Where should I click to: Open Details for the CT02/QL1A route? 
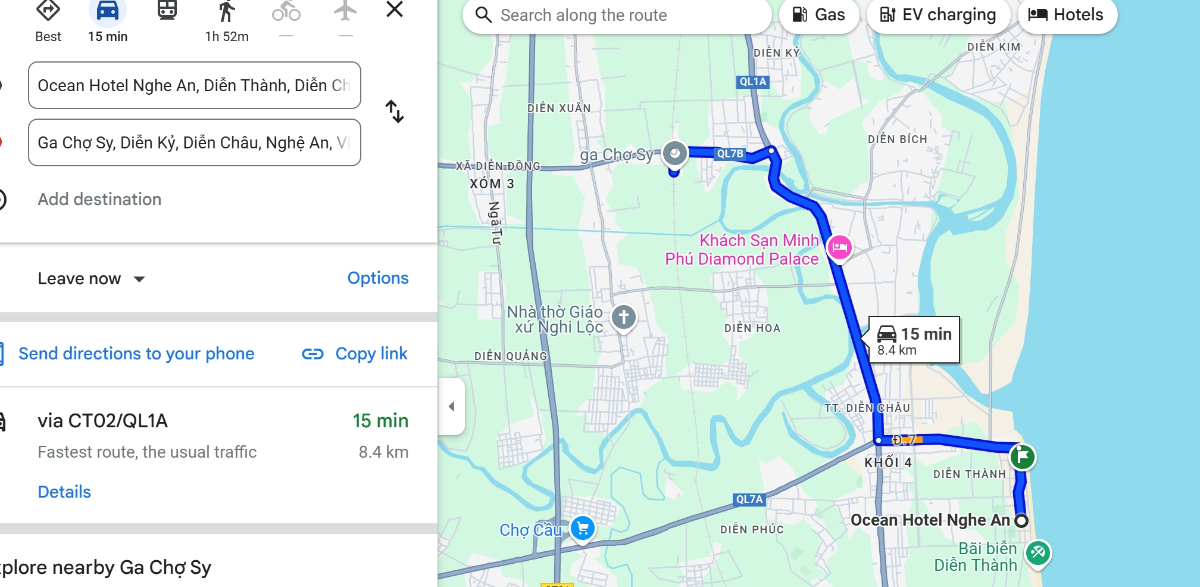click(64, 492)
